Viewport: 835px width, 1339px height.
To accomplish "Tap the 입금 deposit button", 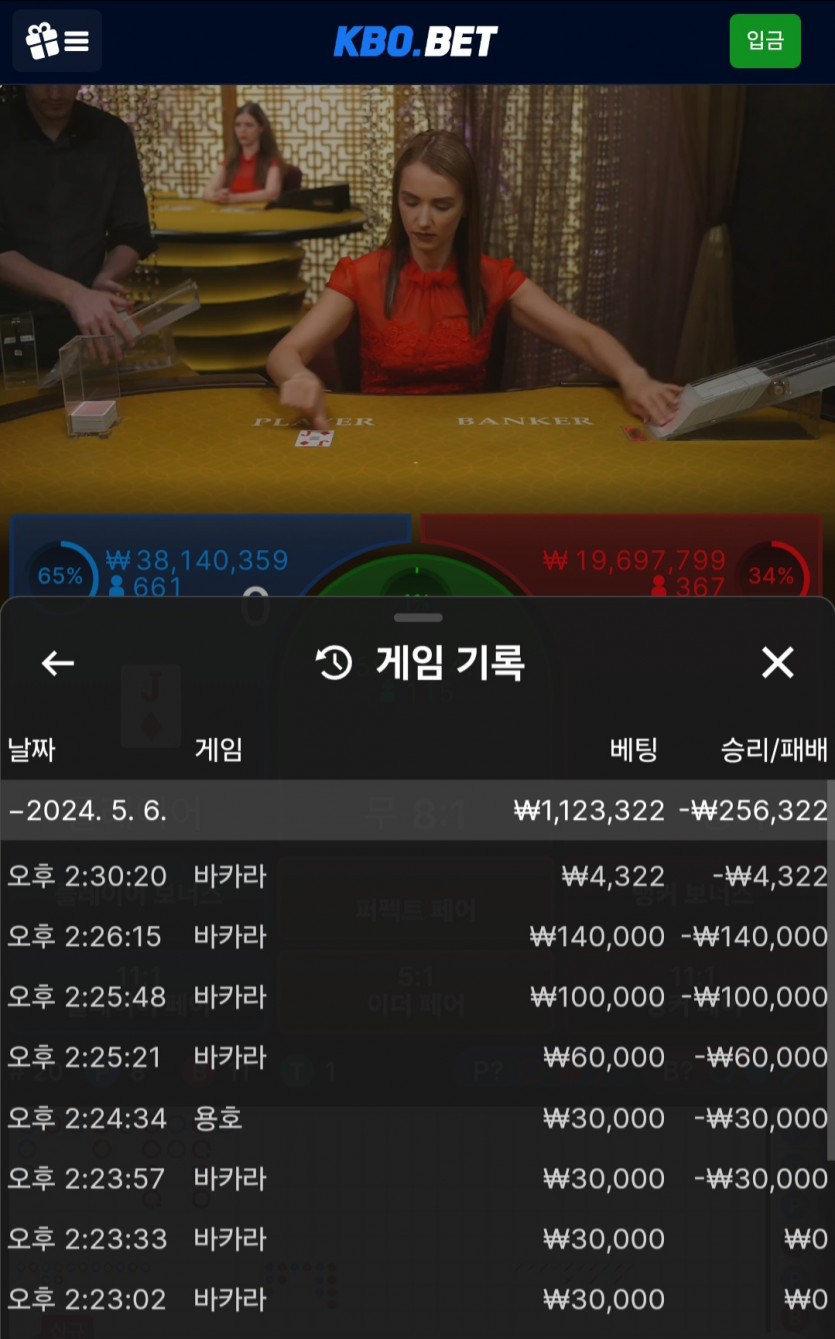I will click(764, 41).
